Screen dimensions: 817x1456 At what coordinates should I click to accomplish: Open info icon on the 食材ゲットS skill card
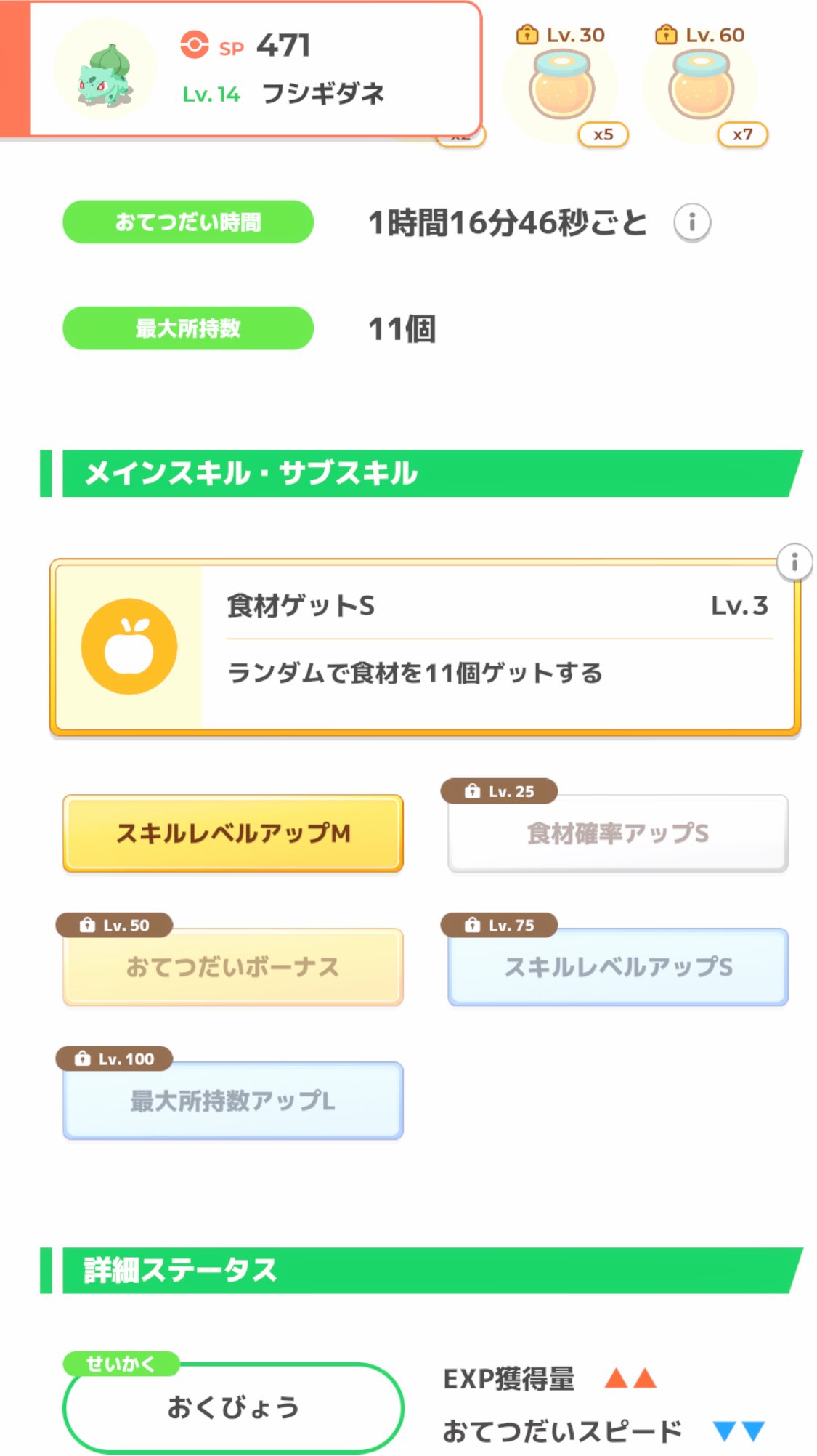pos(794,562)
